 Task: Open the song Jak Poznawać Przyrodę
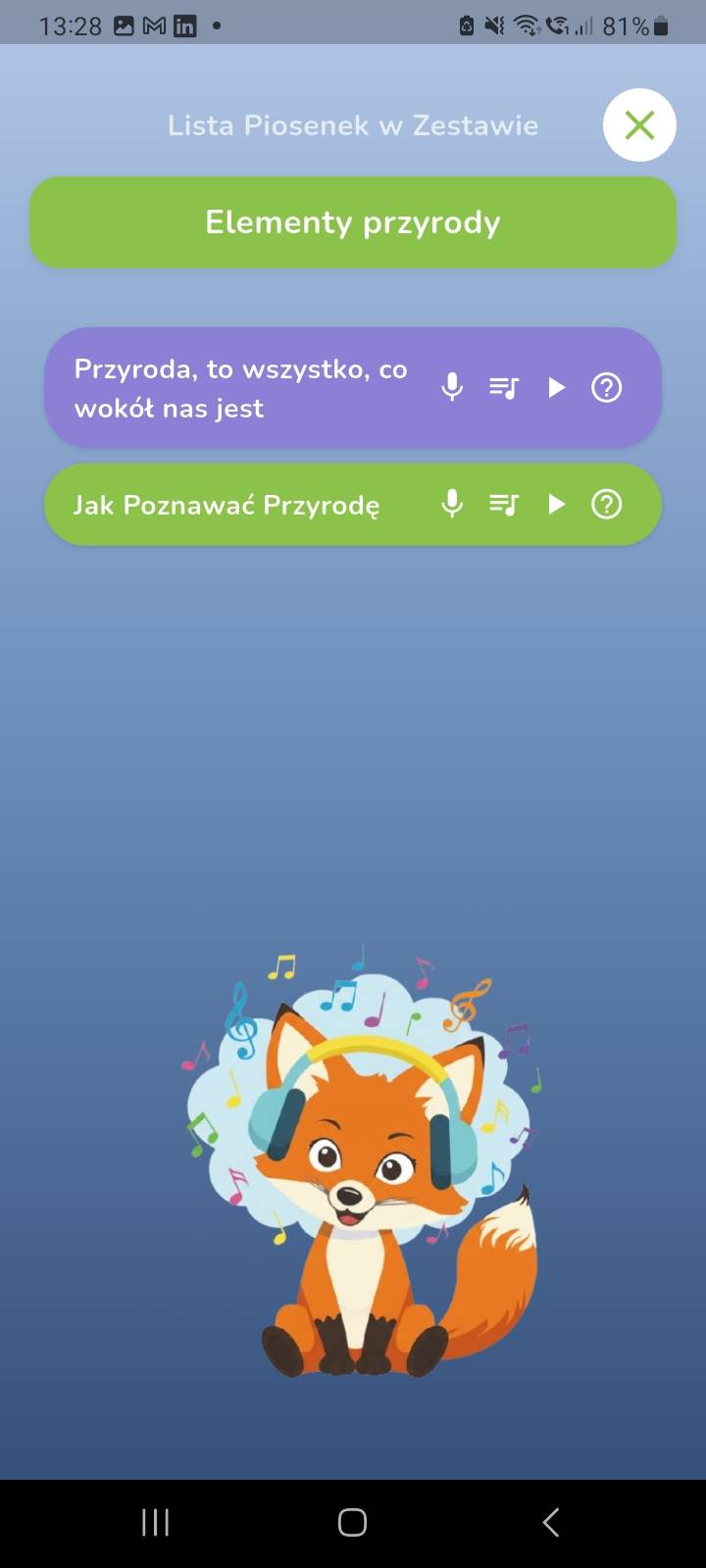click(227, 505)
